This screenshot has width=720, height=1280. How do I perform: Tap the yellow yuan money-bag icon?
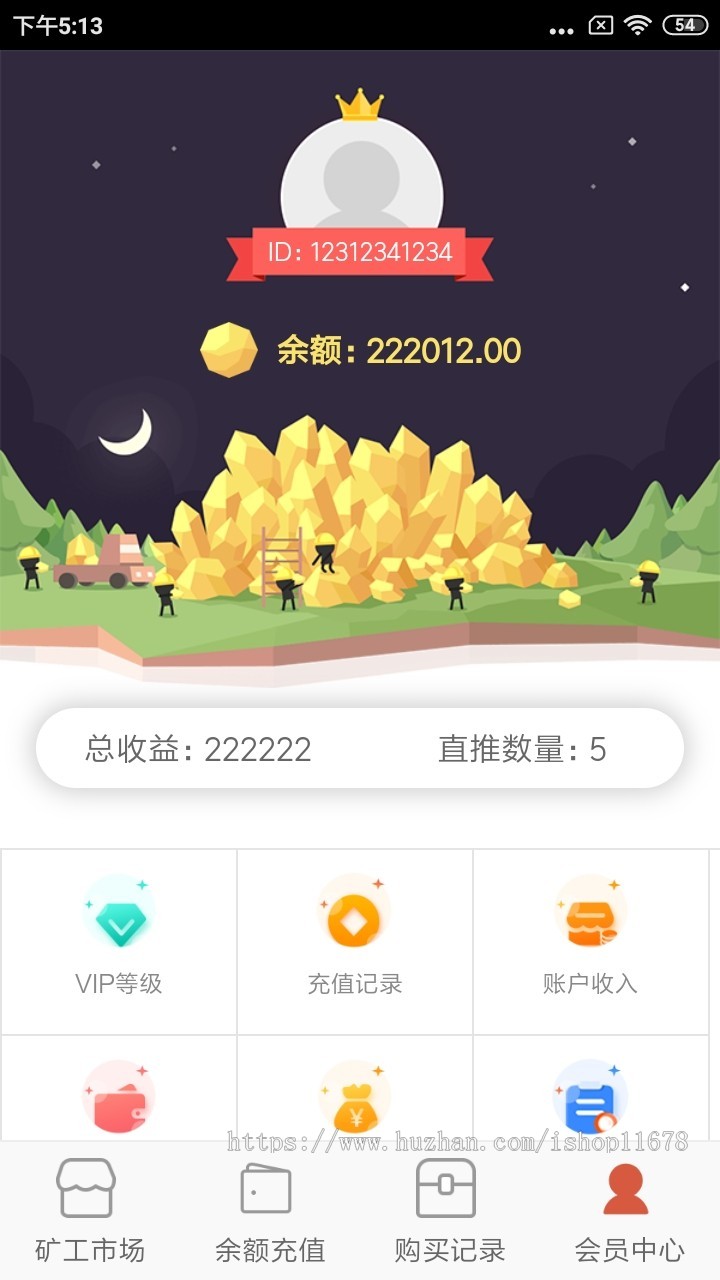coord(354,1097)
